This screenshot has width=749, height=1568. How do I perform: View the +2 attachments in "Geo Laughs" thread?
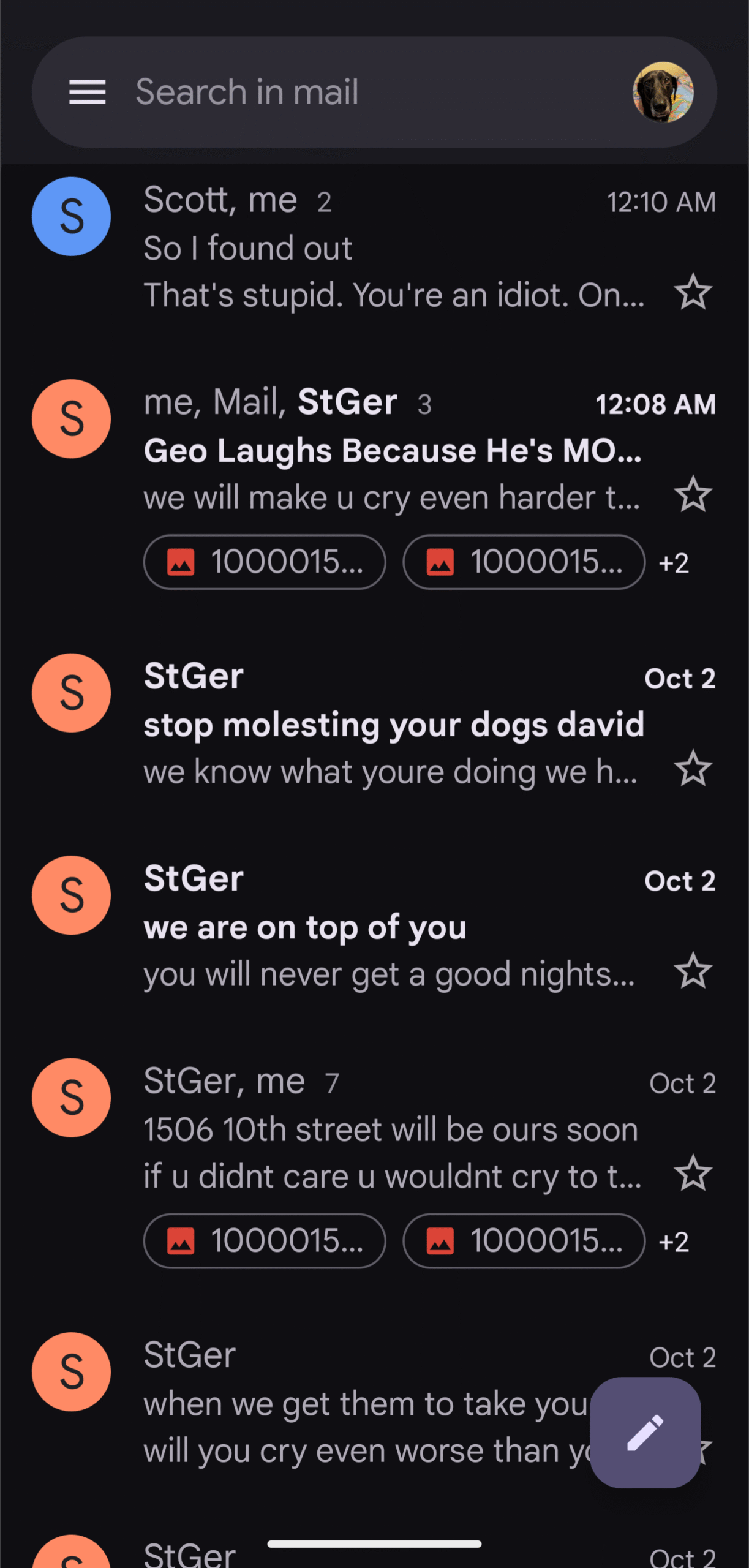pyautogui.click(x=673, y=563)
